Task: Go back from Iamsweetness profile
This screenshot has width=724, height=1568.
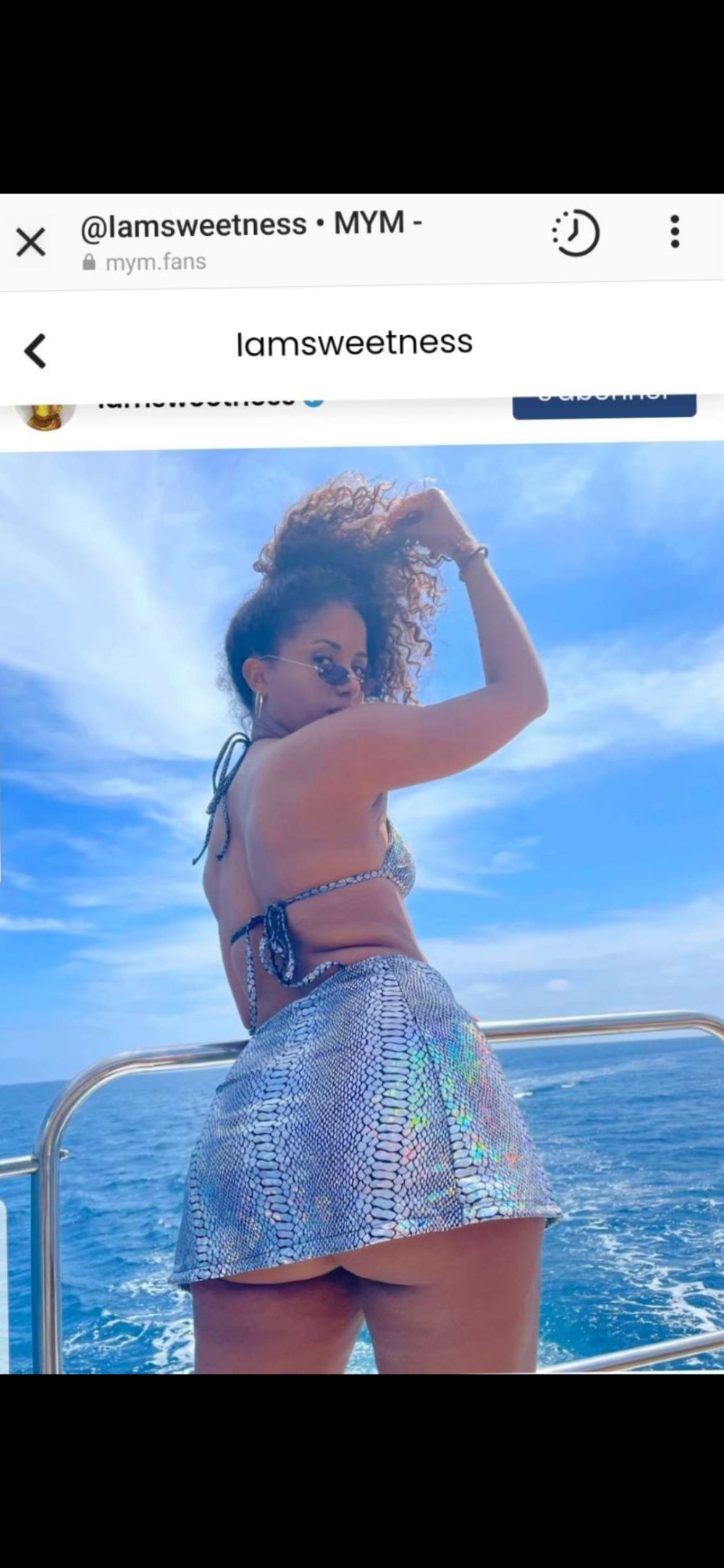Action: 35,351
